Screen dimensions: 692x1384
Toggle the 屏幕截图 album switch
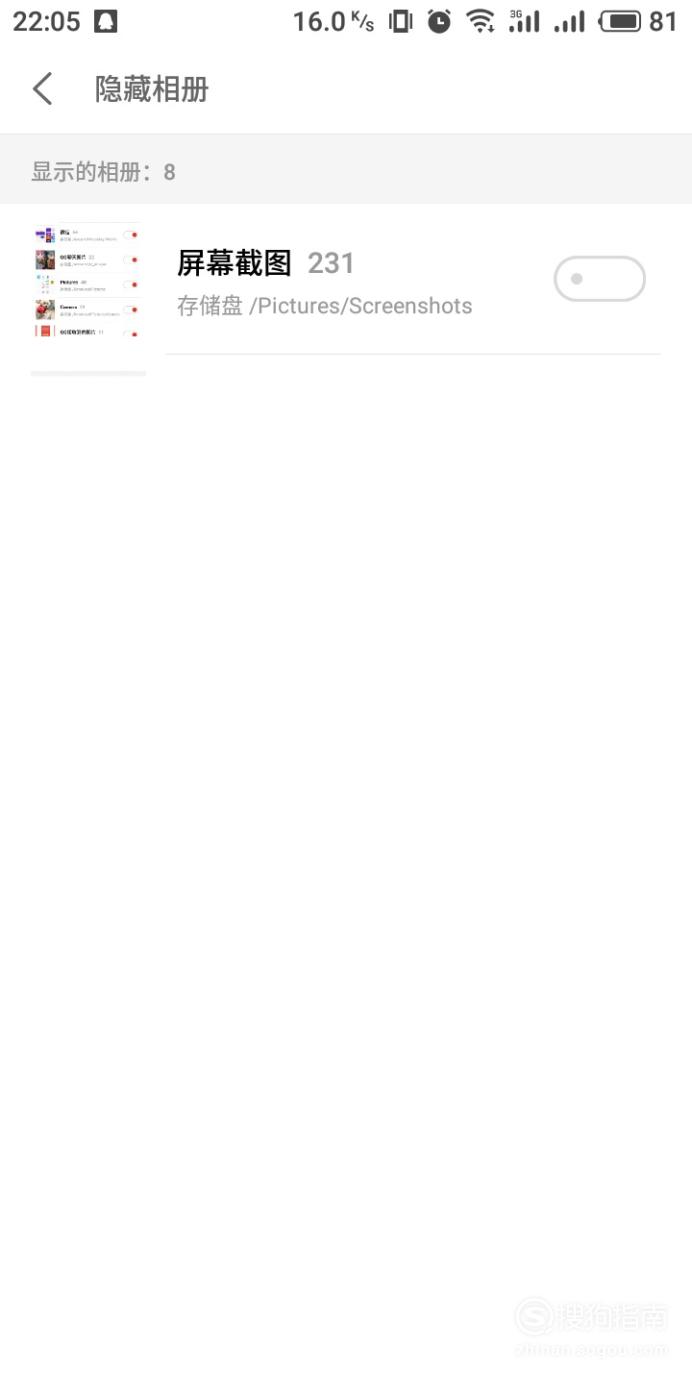(600, 279)
